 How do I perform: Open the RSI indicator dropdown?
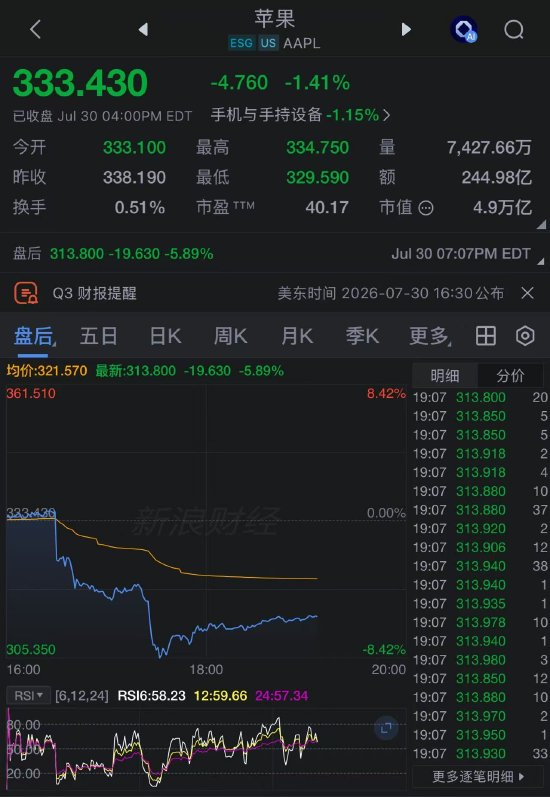point(28,695)
